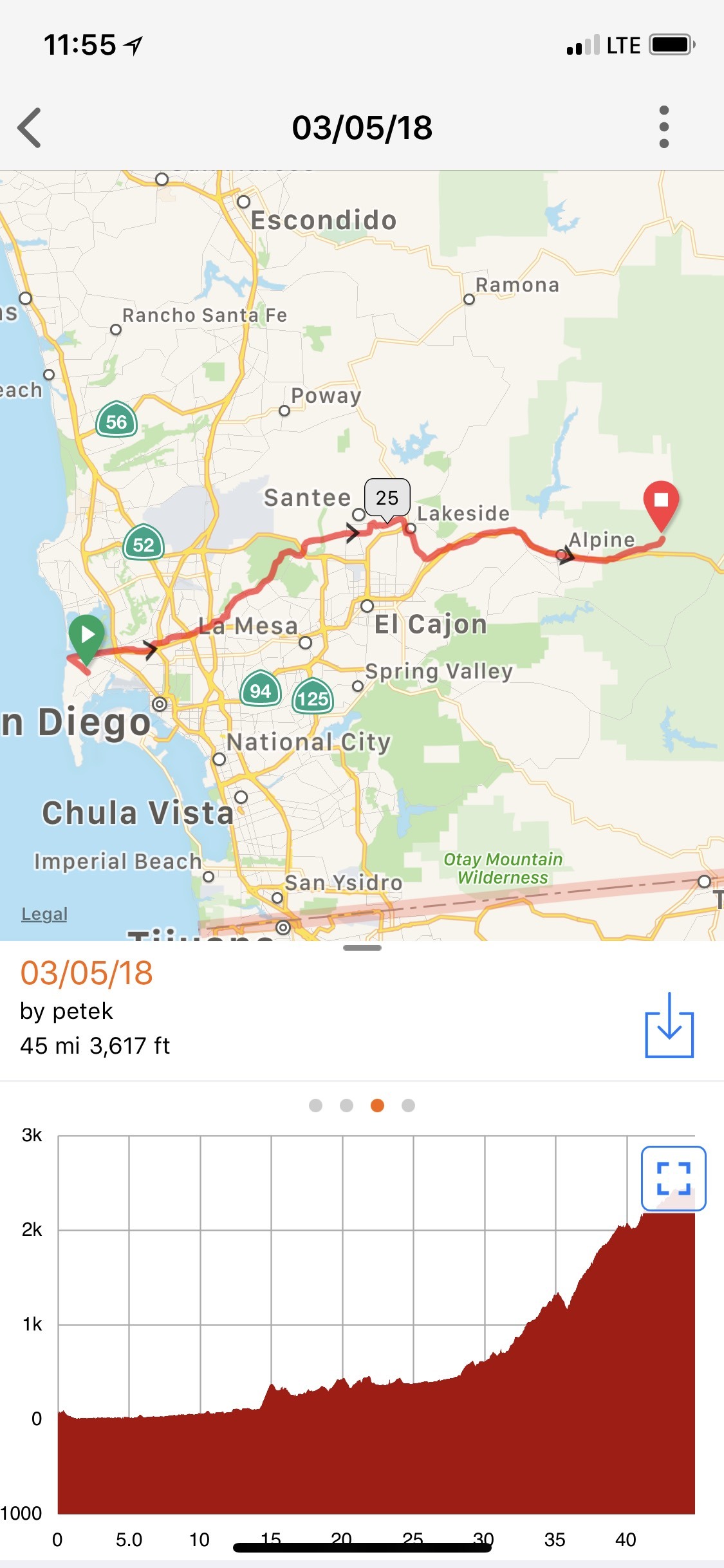
Task: Download this route for offline use
Action: (669, 1025)
